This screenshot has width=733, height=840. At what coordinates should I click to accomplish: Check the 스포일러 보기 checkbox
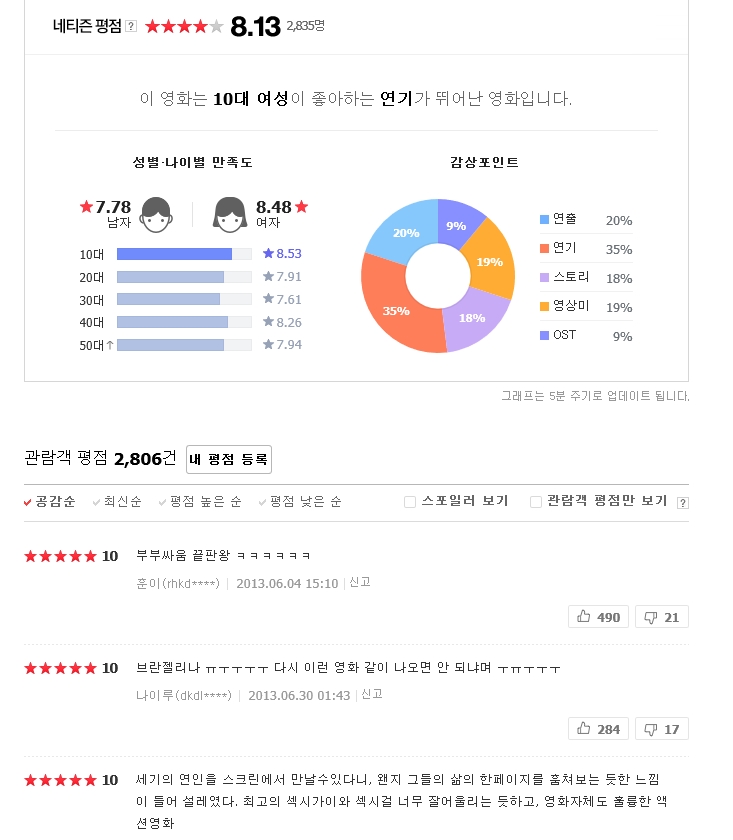point(410,502)
